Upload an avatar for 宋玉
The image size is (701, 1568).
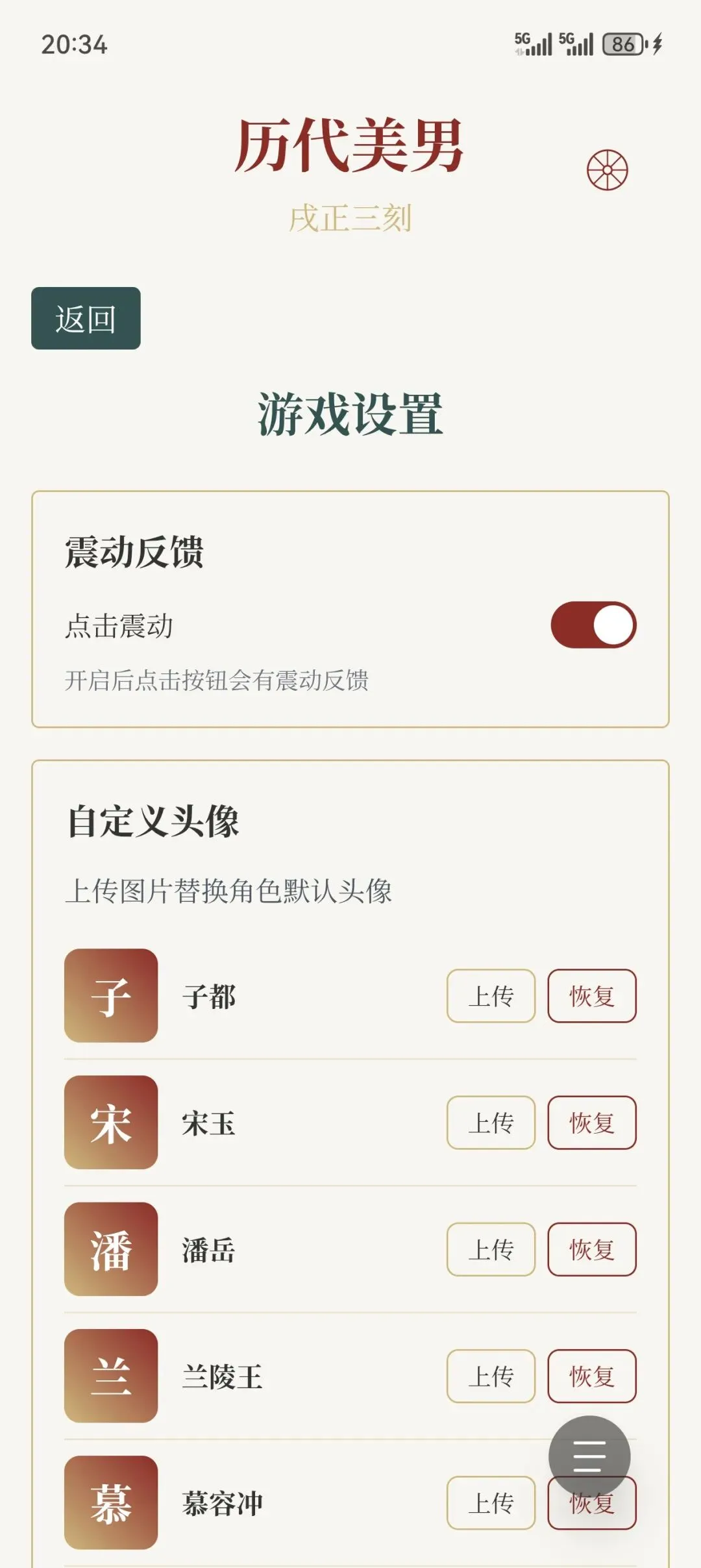[x=491, y=1122]
